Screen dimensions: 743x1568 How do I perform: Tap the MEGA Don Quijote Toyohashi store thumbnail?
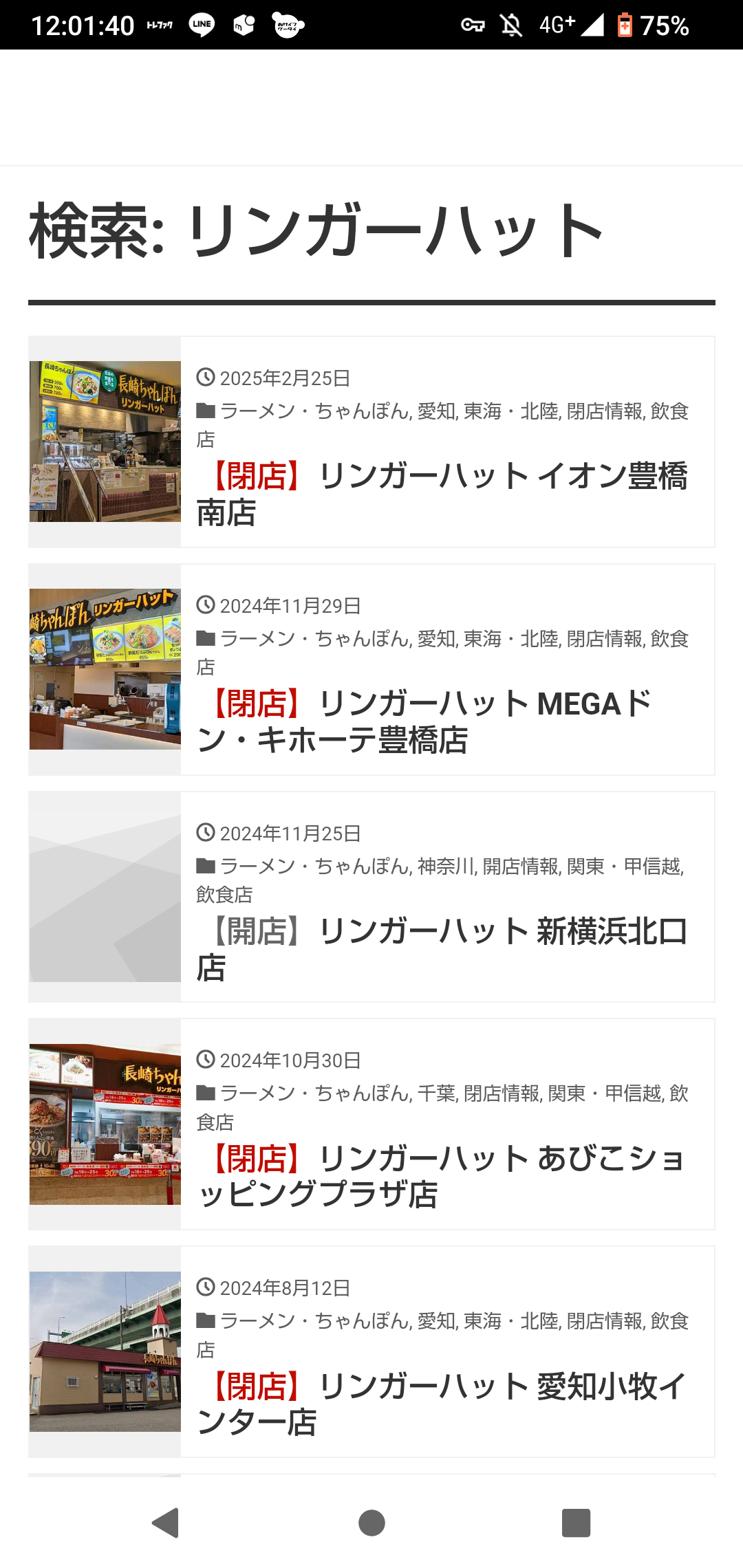click(105, 669)
